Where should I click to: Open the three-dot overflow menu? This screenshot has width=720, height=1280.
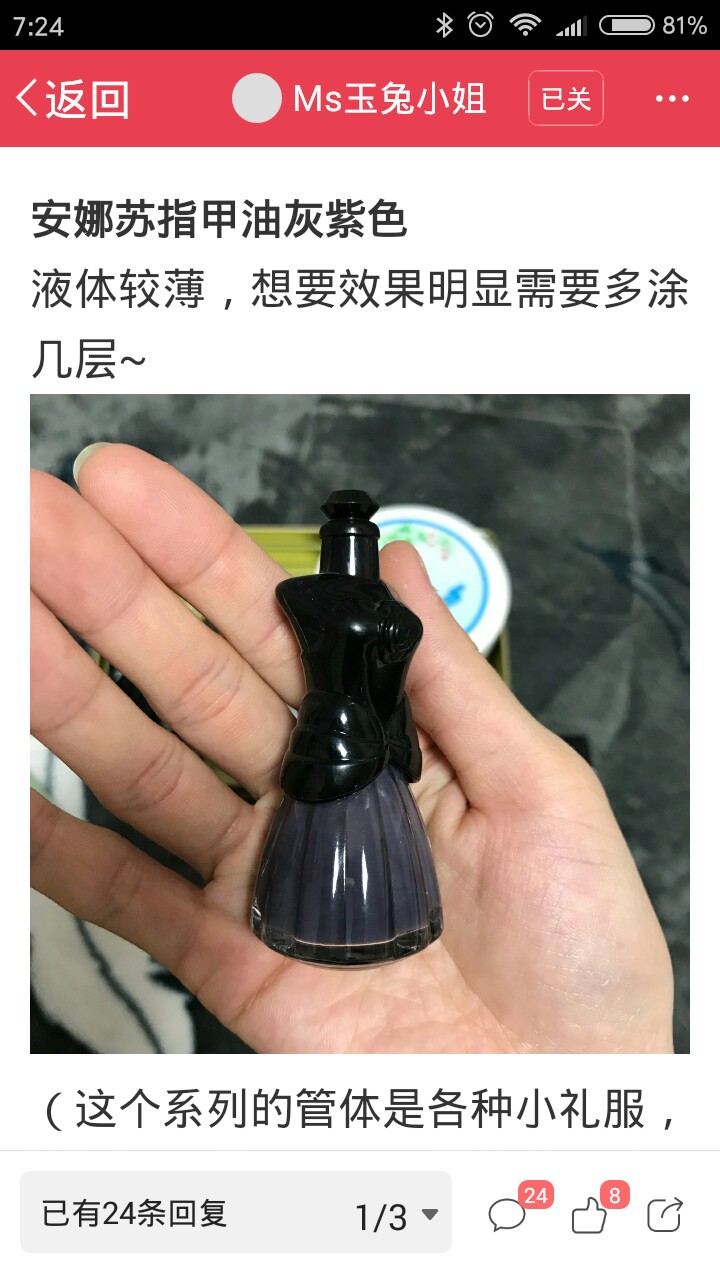coord(672,98)
